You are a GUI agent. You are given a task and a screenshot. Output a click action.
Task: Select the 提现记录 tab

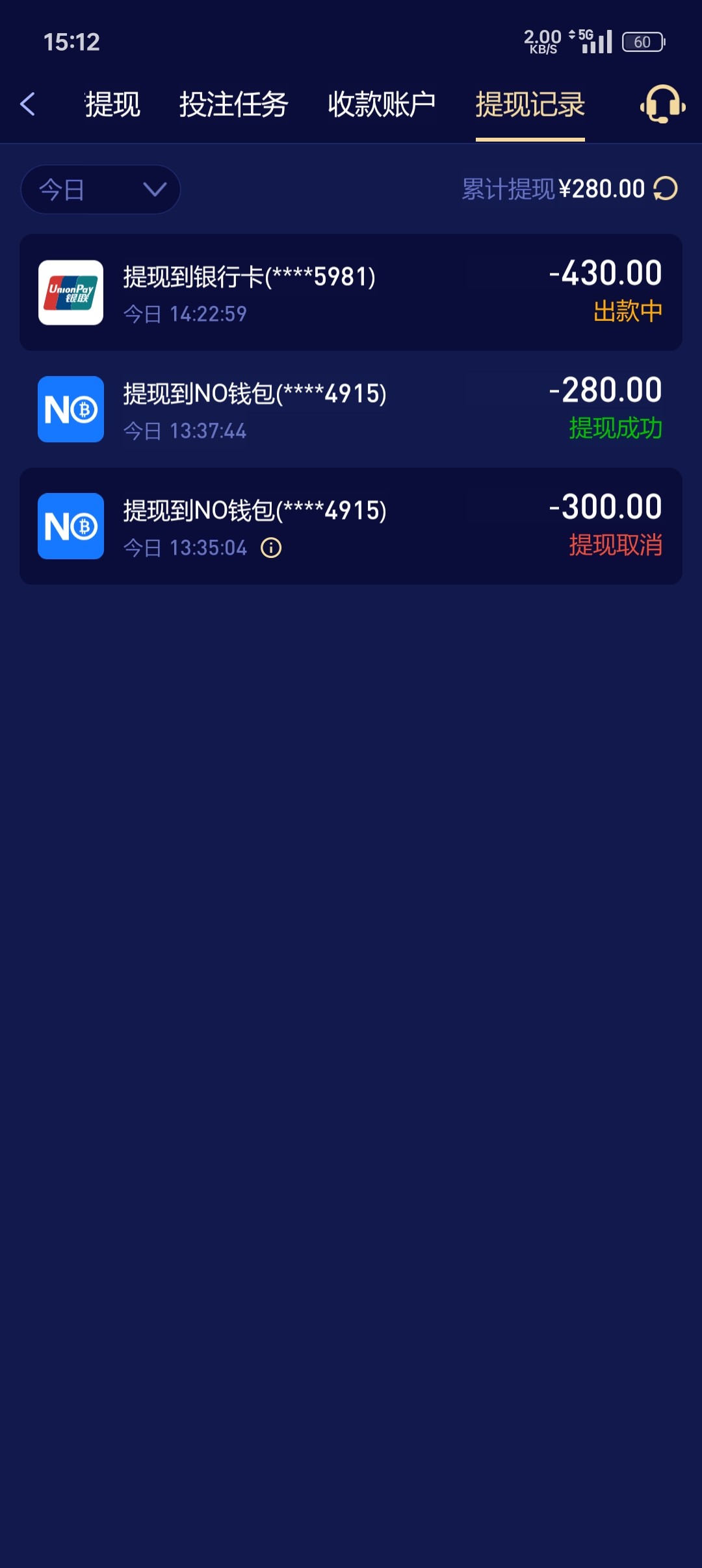point(530,105)
